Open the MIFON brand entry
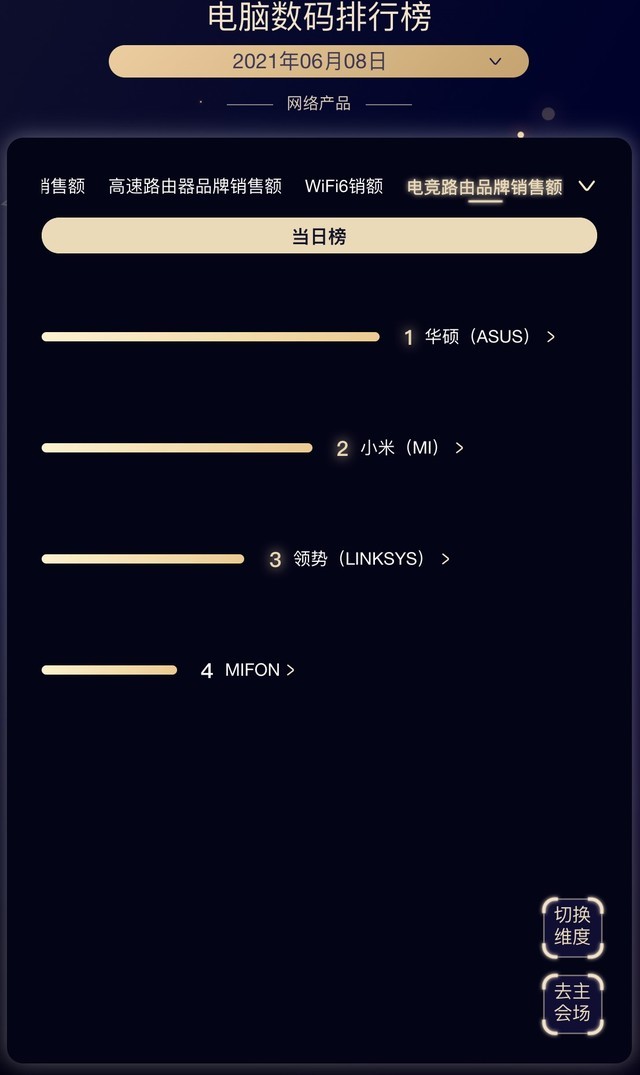640x1075 pixels. coord(258,670)
